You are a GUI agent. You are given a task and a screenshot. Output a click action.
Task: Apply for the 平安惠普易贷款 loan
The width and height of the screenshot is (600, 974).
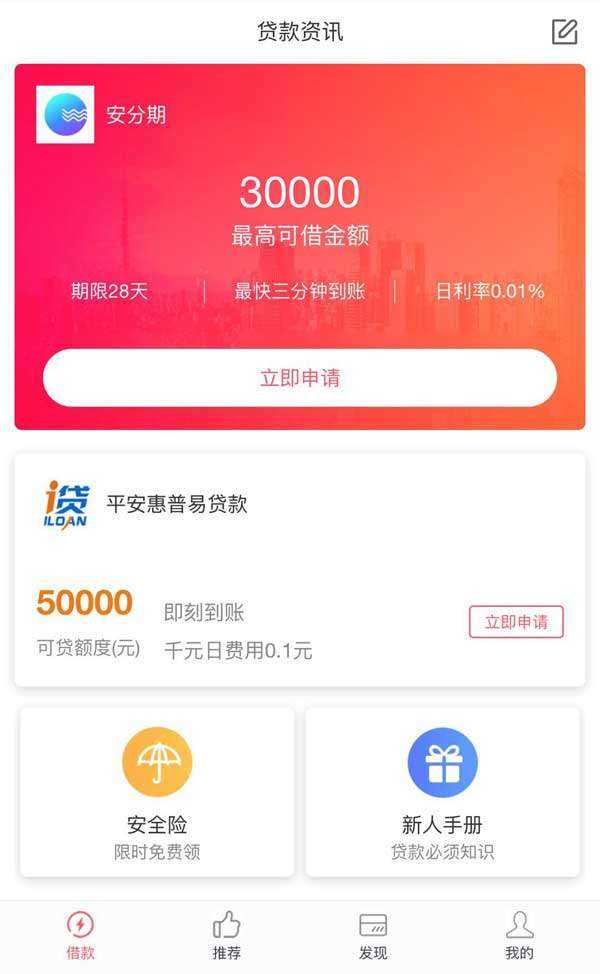click(516, 622)
